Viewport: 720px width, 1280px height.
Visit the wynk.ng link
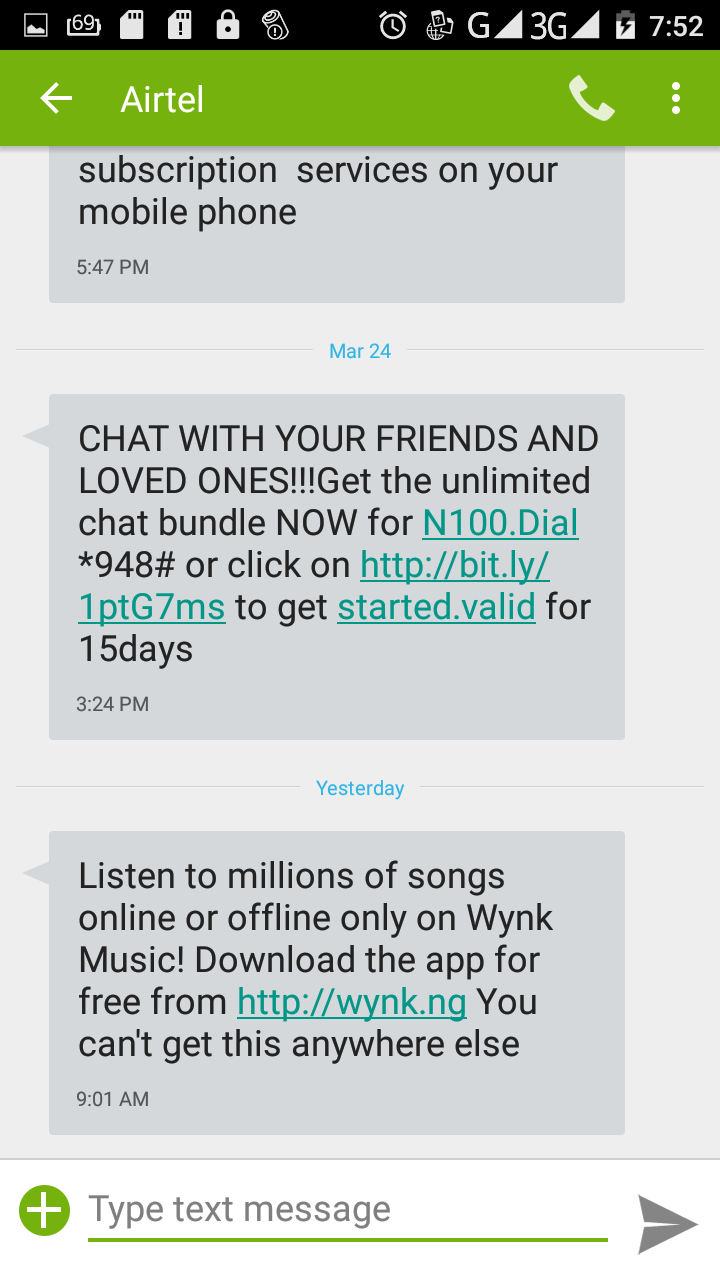click(x=351, y=1002)
